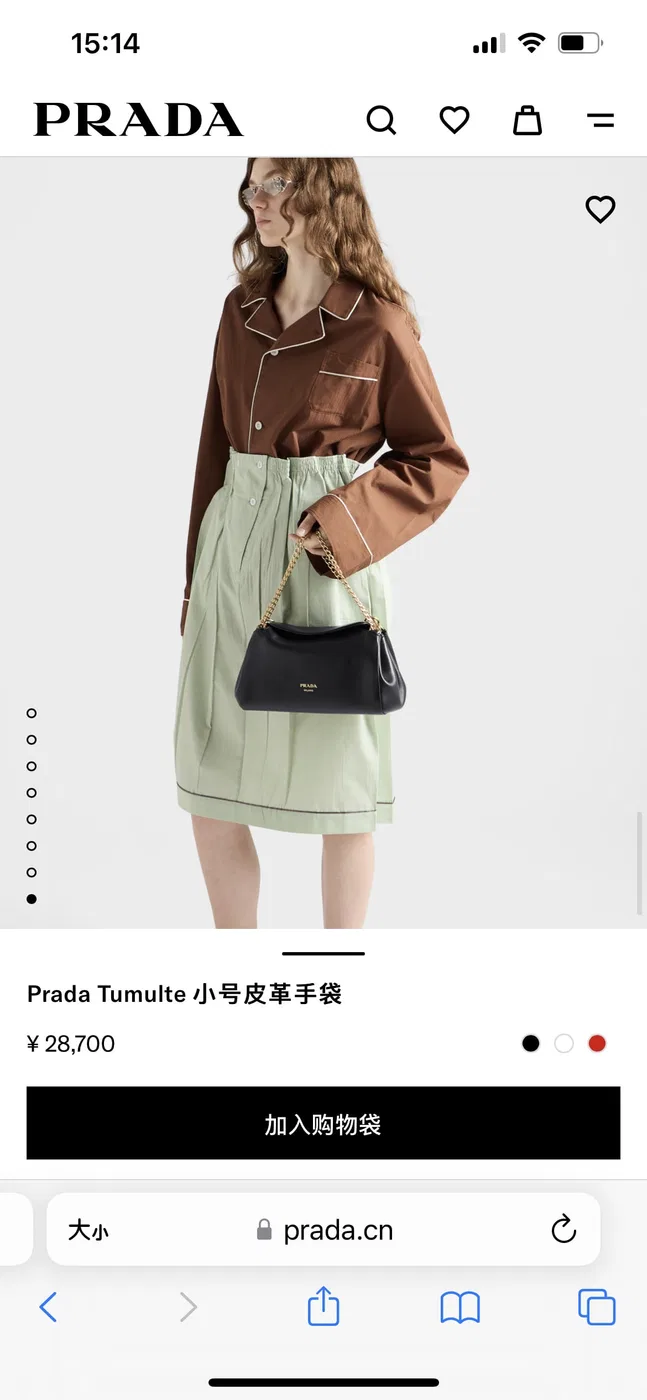Screen dimensions: 647x1400
Task: Show open tabs overview
Action: (597, 1307)
